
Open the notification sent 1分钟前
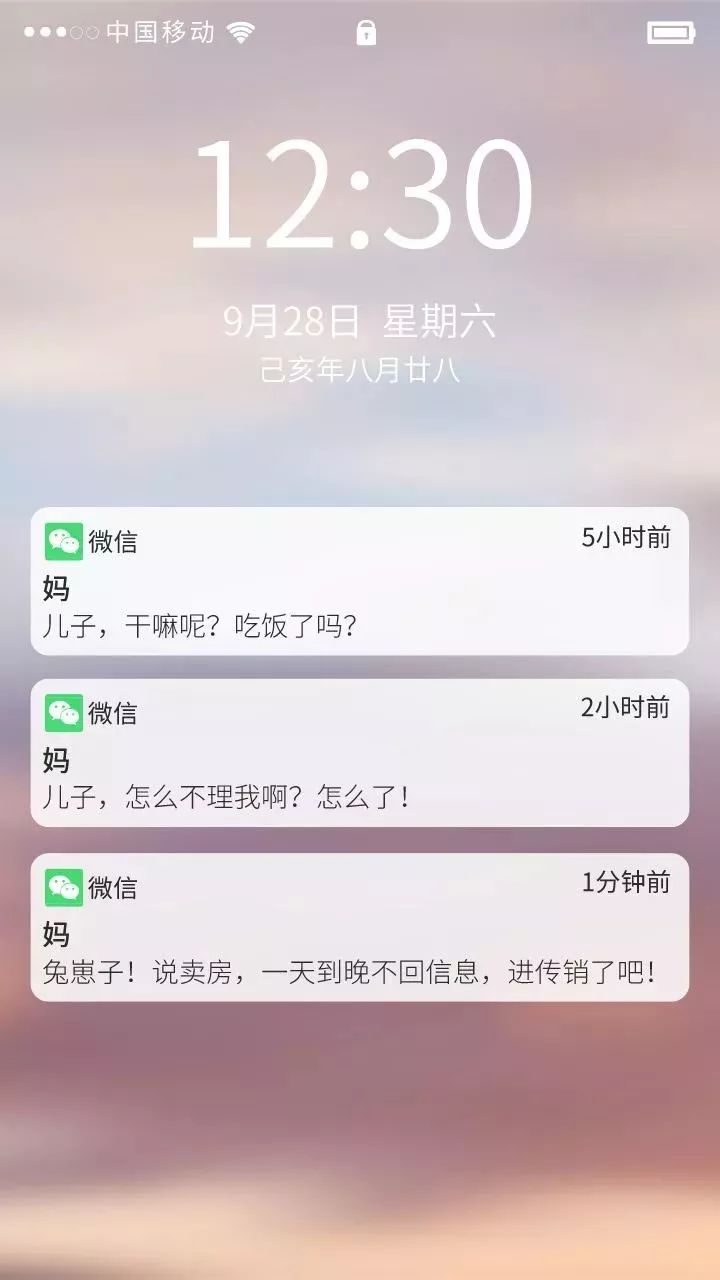coord(360,928)
